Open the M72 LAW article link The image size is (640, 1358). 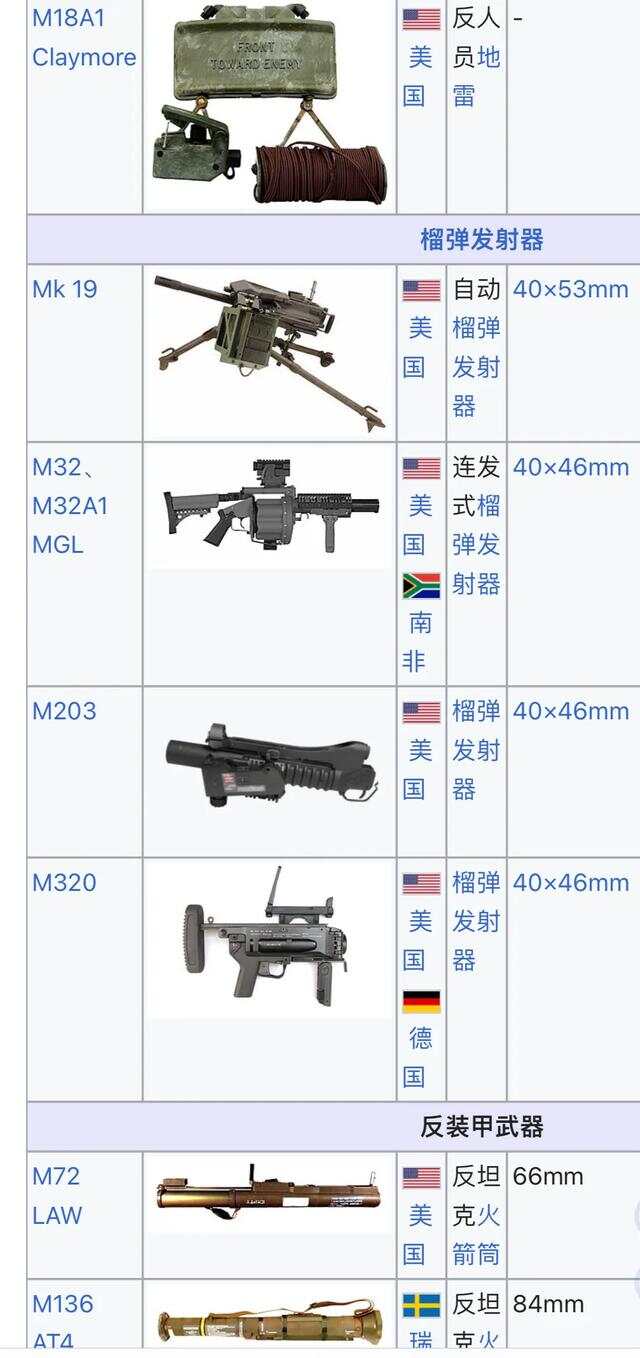(x=56, y=1196)
